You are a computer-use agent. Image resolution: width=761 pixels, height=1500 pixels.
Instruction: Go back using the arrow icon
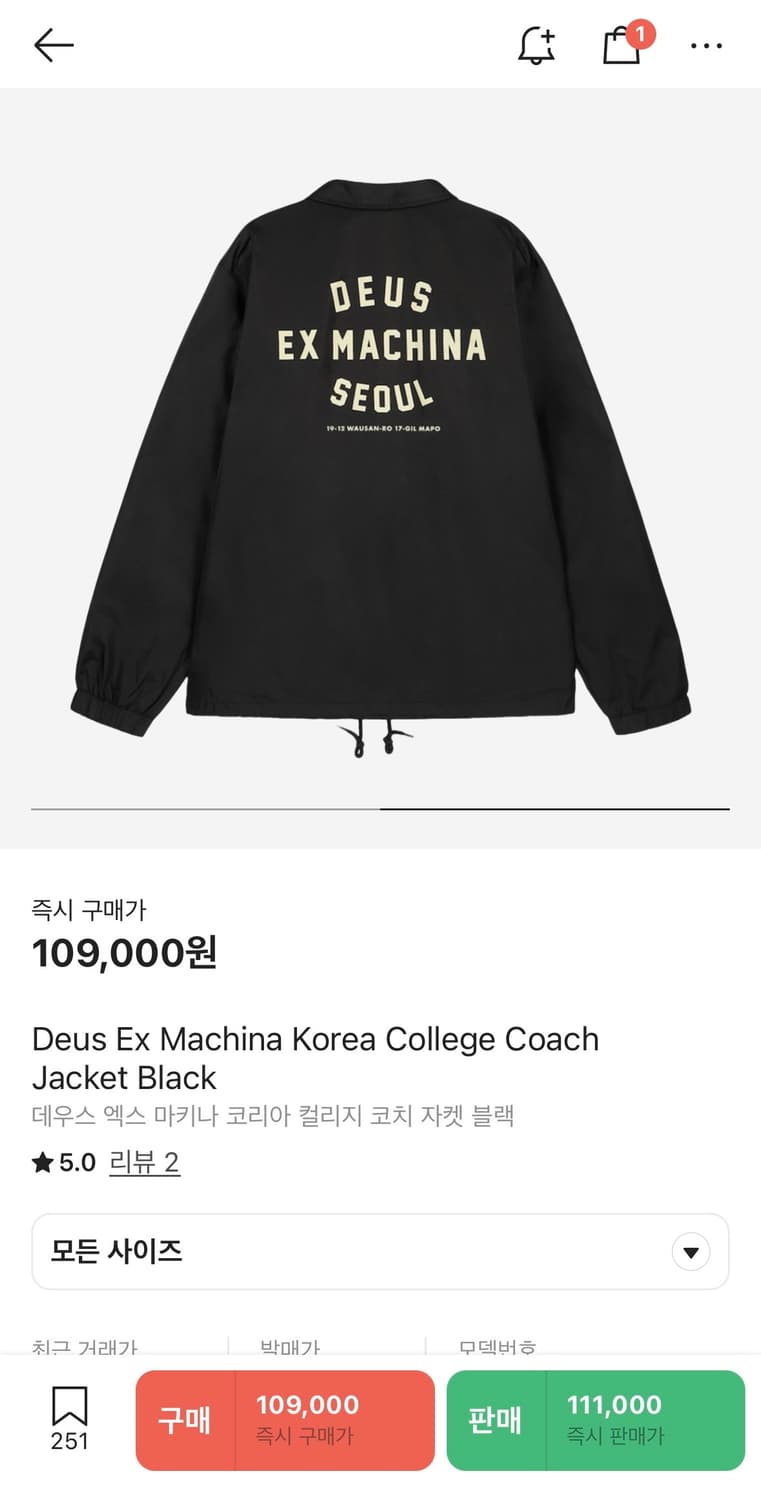[53, 45]
